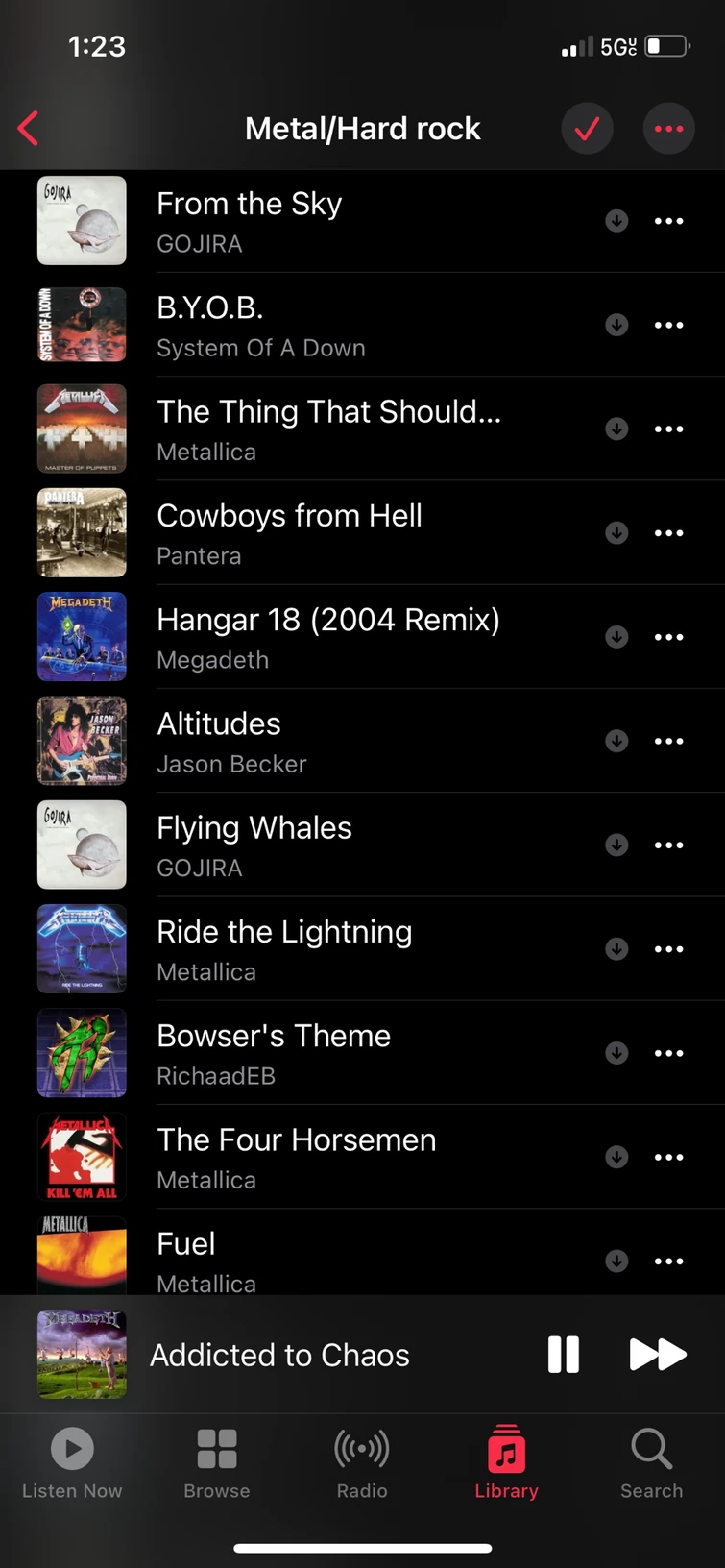725x1568 pixels.
Task: Open options for Bowser's Theme
Action: pyautogui.click(x=668, y=1053)
